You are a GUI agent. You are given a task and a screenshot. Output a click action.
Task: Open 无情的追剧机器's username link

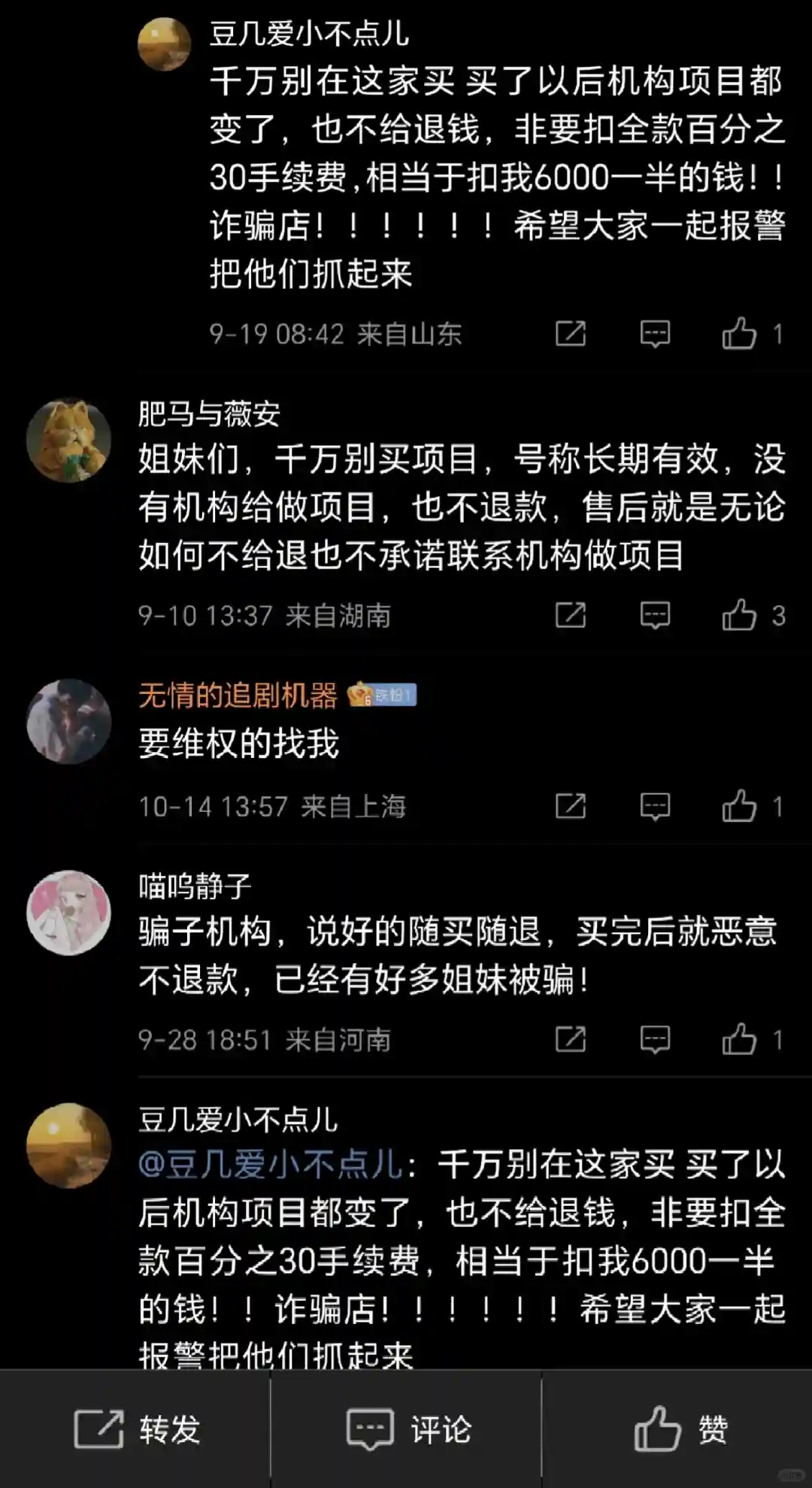tap(238, 696)
